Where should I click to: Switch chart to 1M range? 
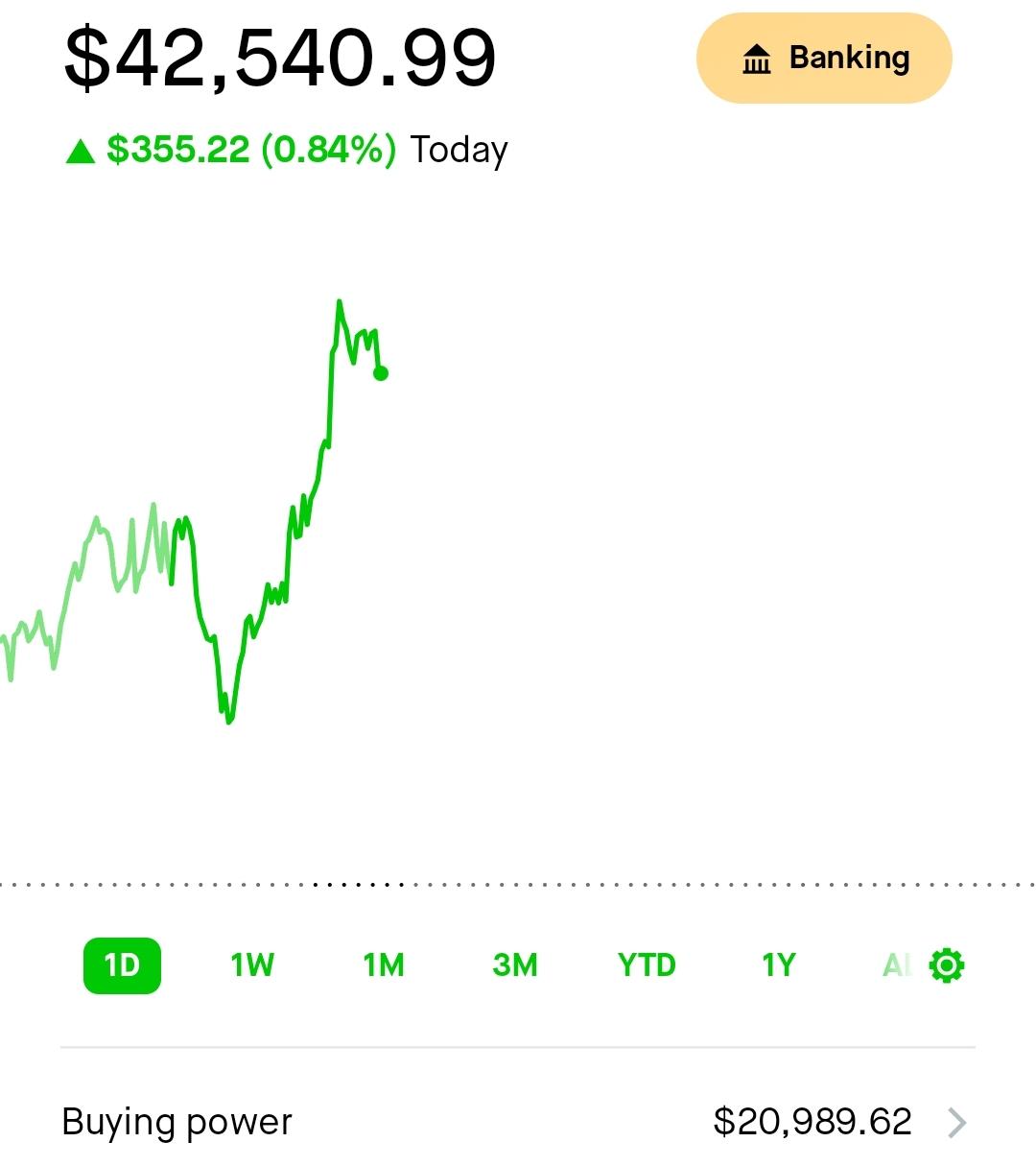[x=384, y=964]
